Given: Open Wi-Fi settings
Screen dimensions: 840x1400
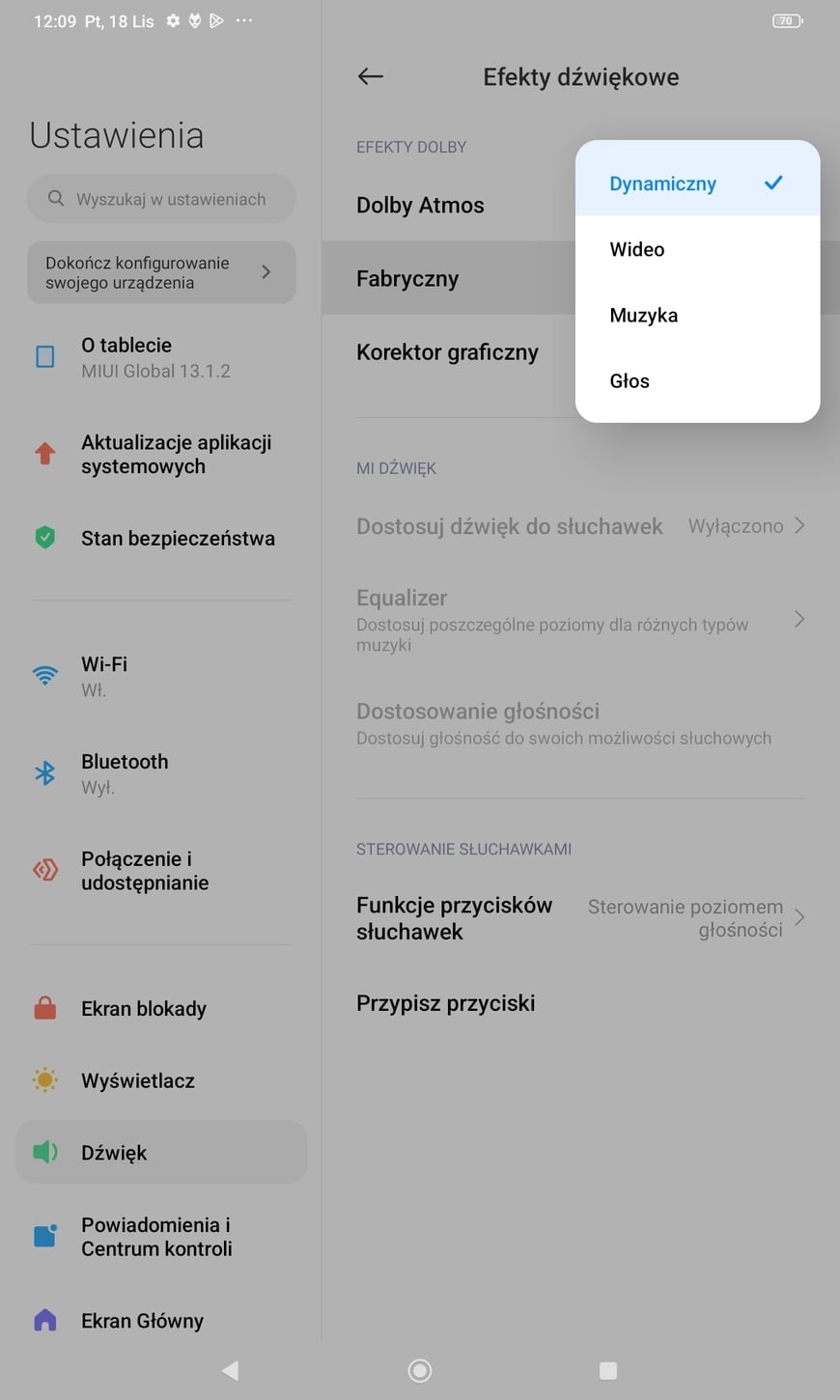Looking at the screenshot, I should [161, 676].
